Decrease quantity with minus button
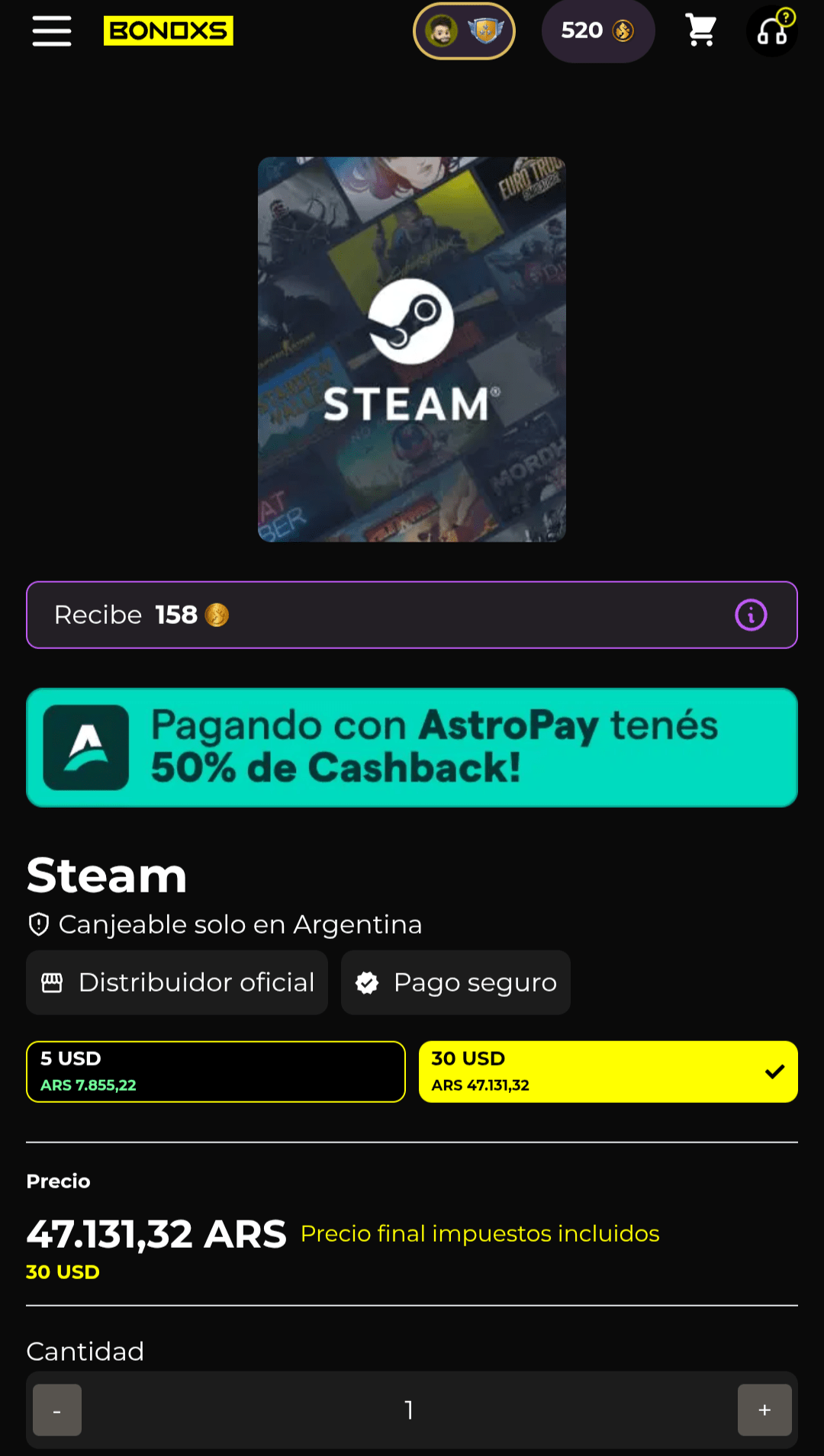This screenshot has width=824, height=1456. point(57,1410)
